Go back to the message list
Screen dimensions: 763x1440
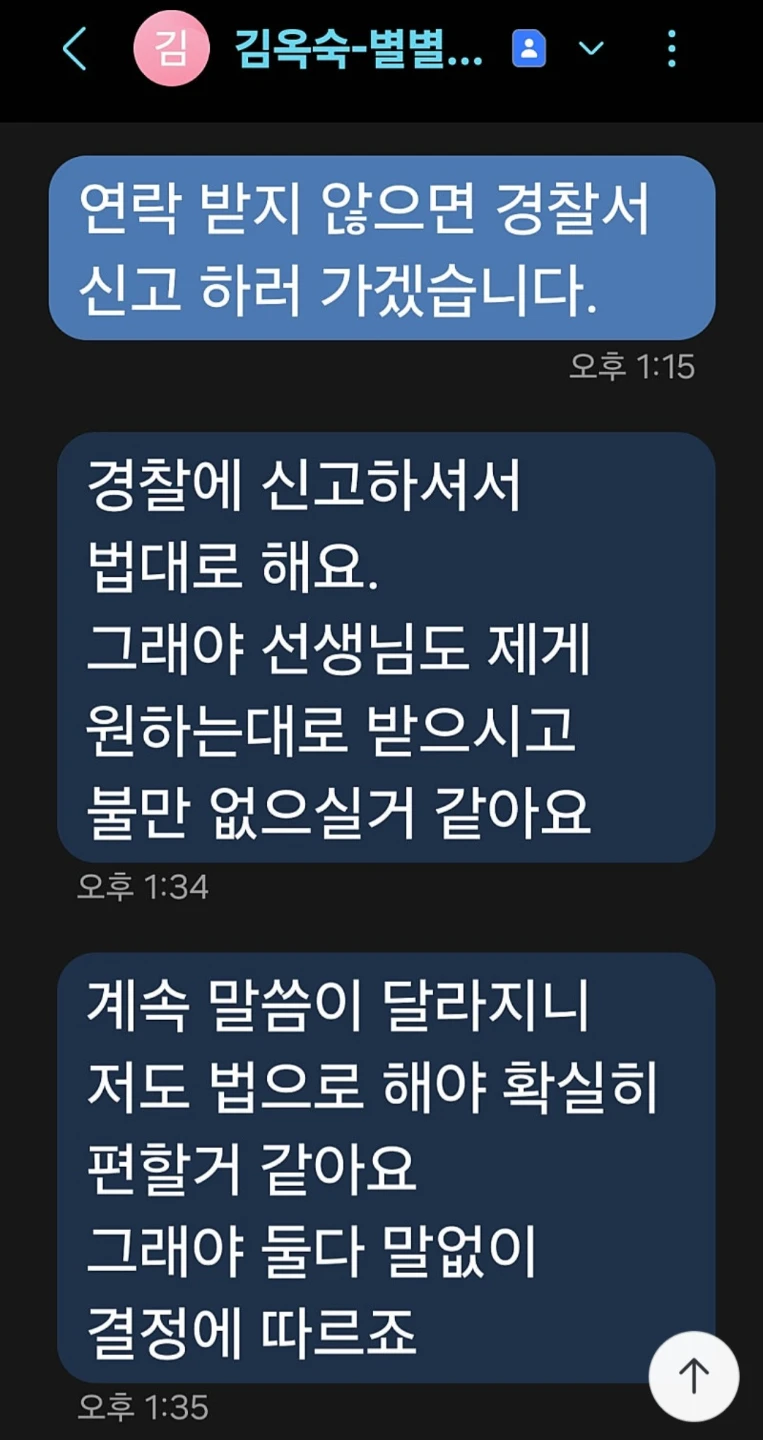[75, 48]
